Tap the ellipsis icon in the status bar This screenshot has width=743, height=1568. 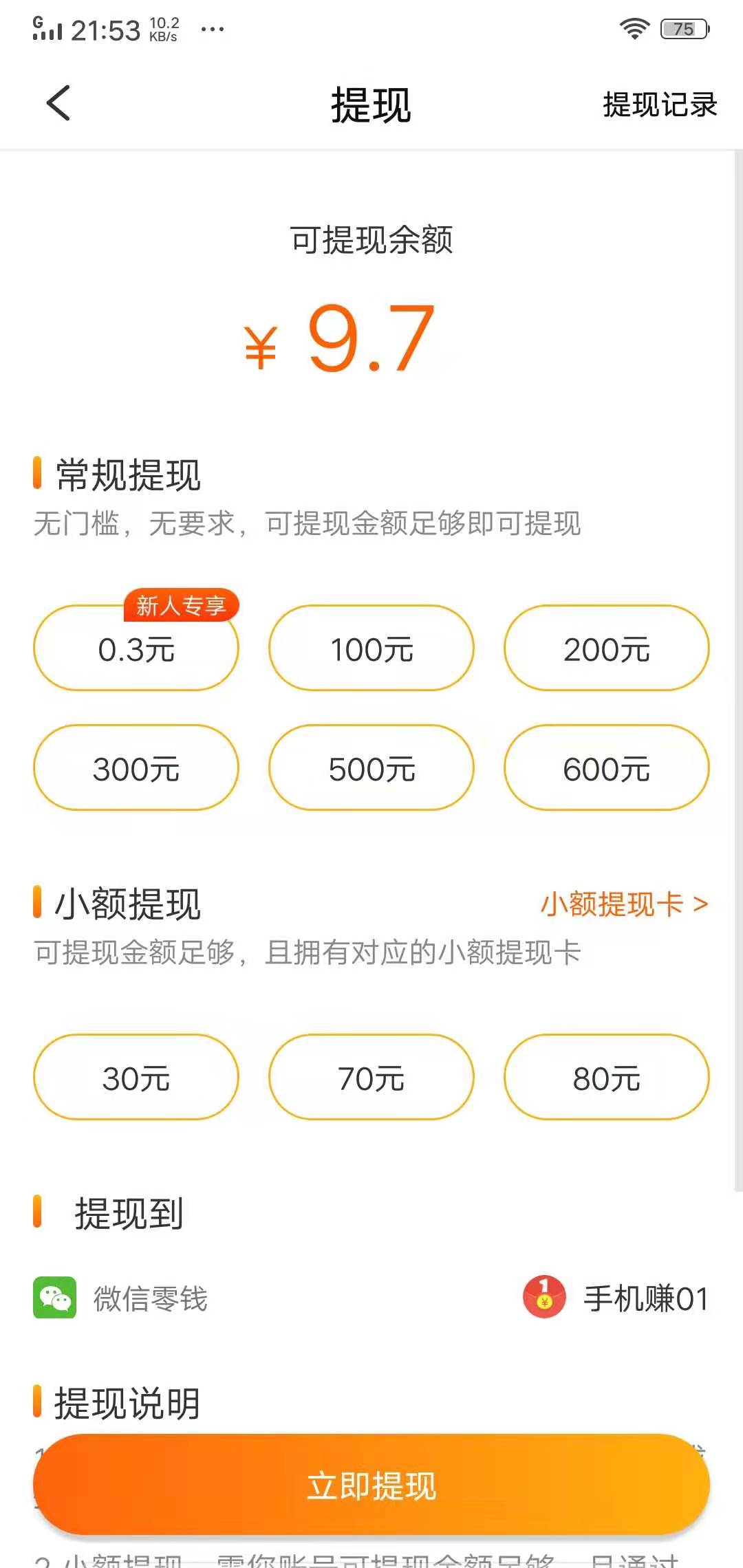pyautogui.click(x=211, y=30)
